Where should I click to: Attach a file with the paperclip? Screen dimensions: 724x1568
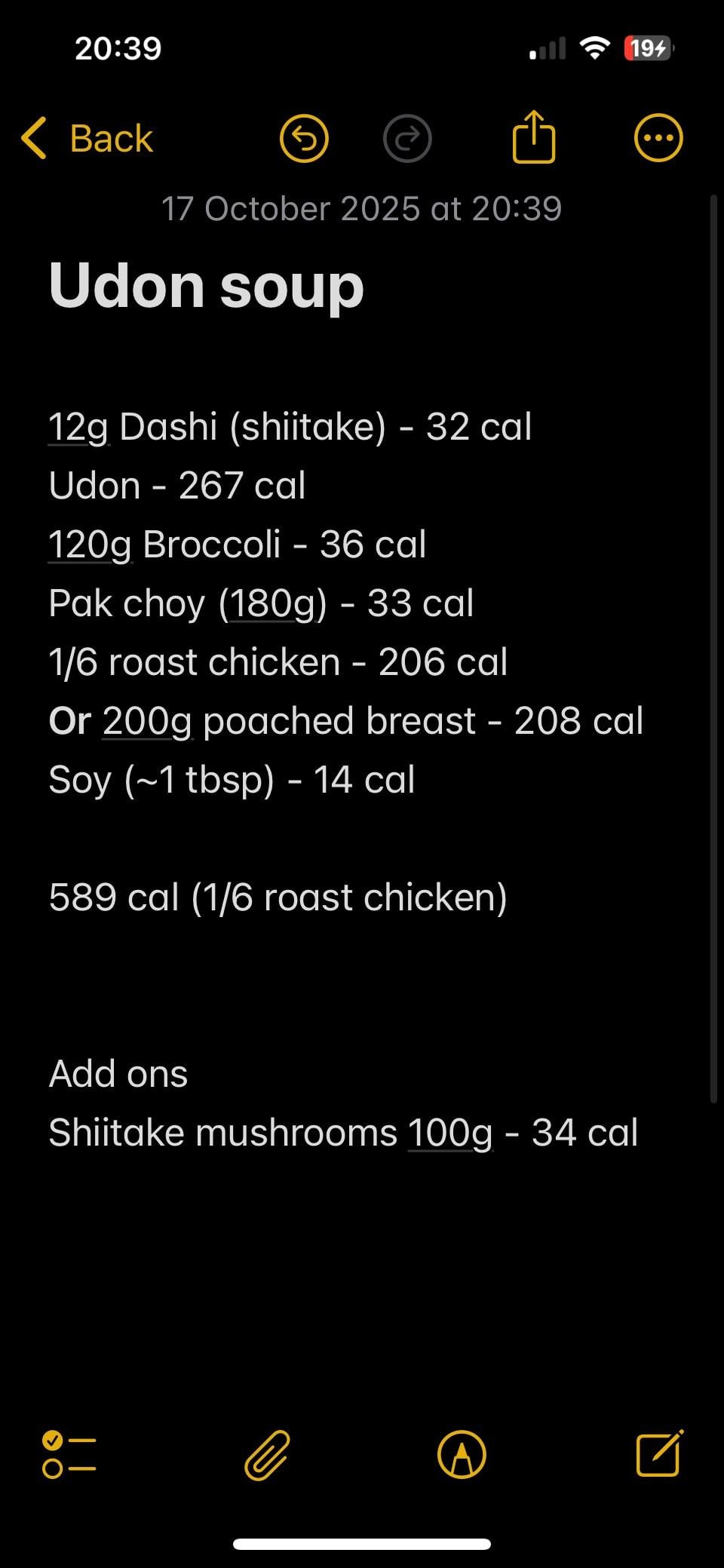(x=267, y=1454)
